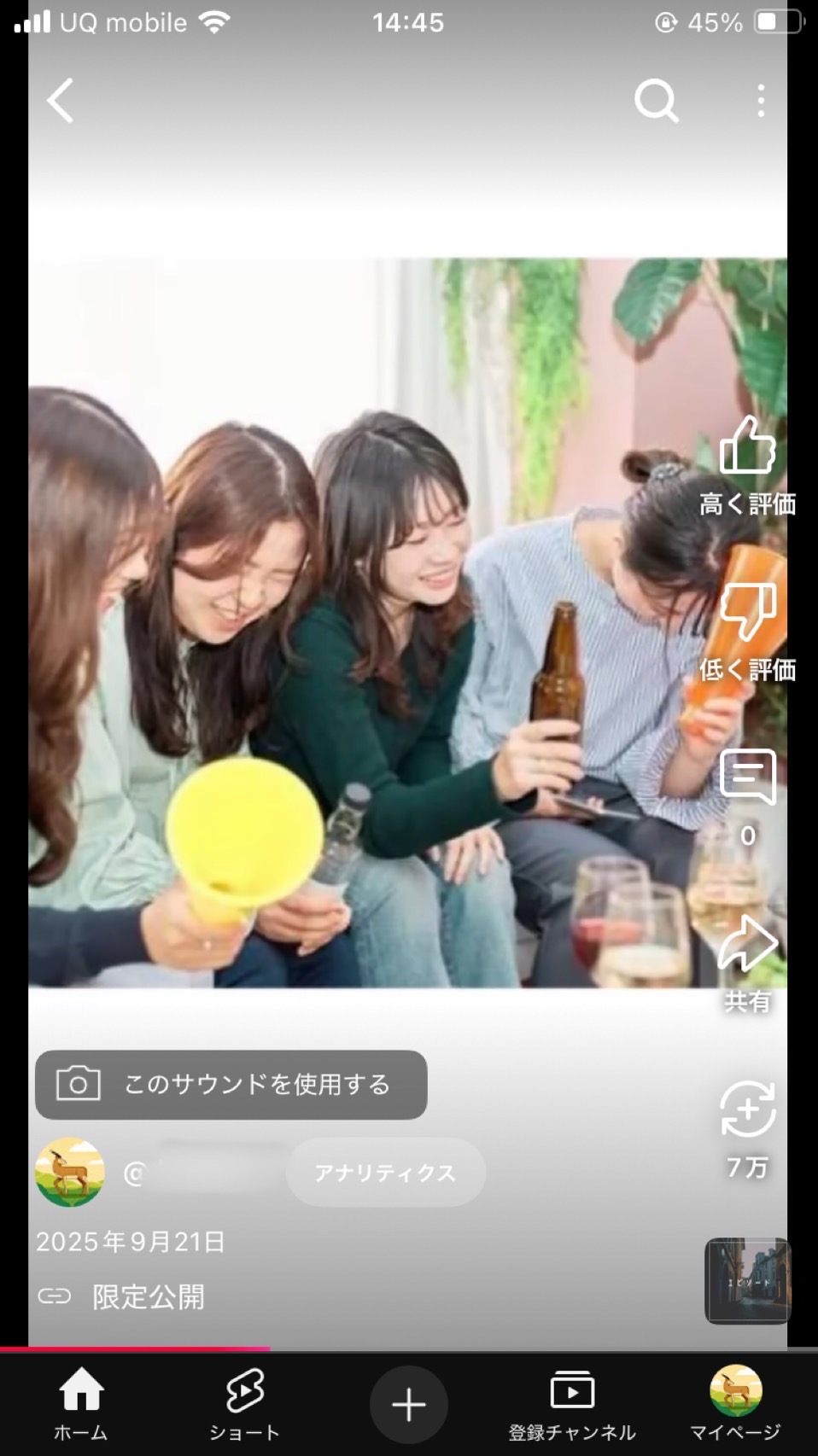Open the comments section

pyautogui.click(x=747, y=777)
